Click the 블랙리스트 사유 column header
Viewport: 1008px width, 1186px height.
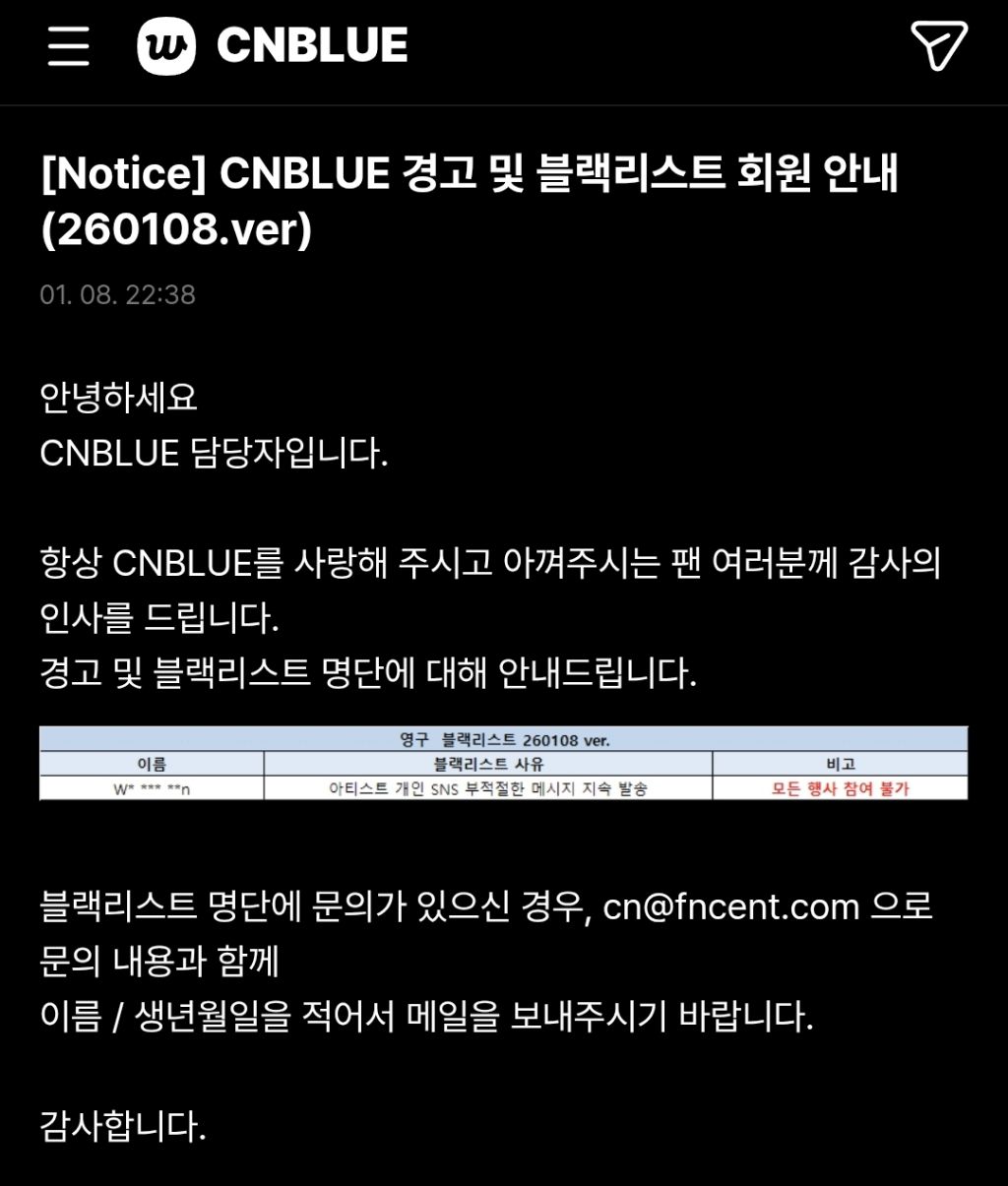click(x=486, y=763)
